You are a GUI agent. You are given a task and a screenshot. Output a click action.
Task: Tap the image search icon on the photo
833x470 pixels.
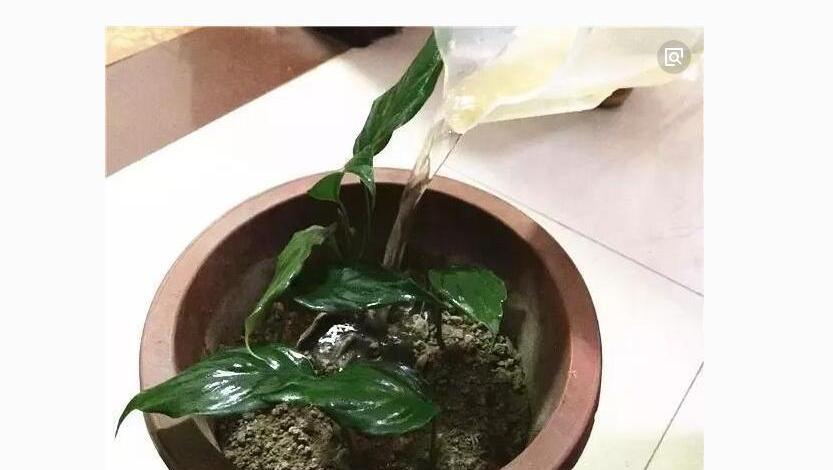click(x=674, y=57)
